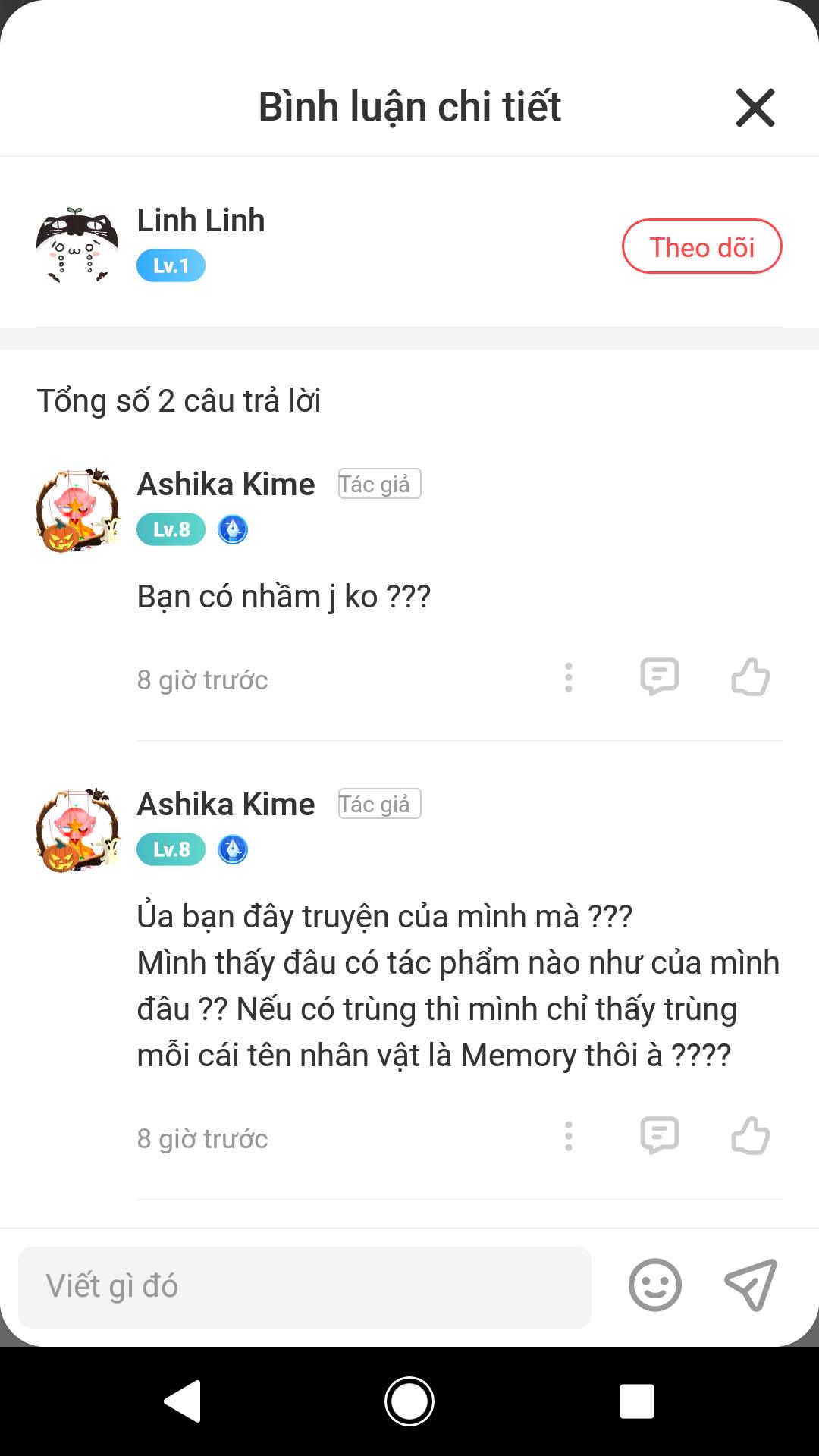
Task: Open the emoji picker
Action: [654, 1285]
